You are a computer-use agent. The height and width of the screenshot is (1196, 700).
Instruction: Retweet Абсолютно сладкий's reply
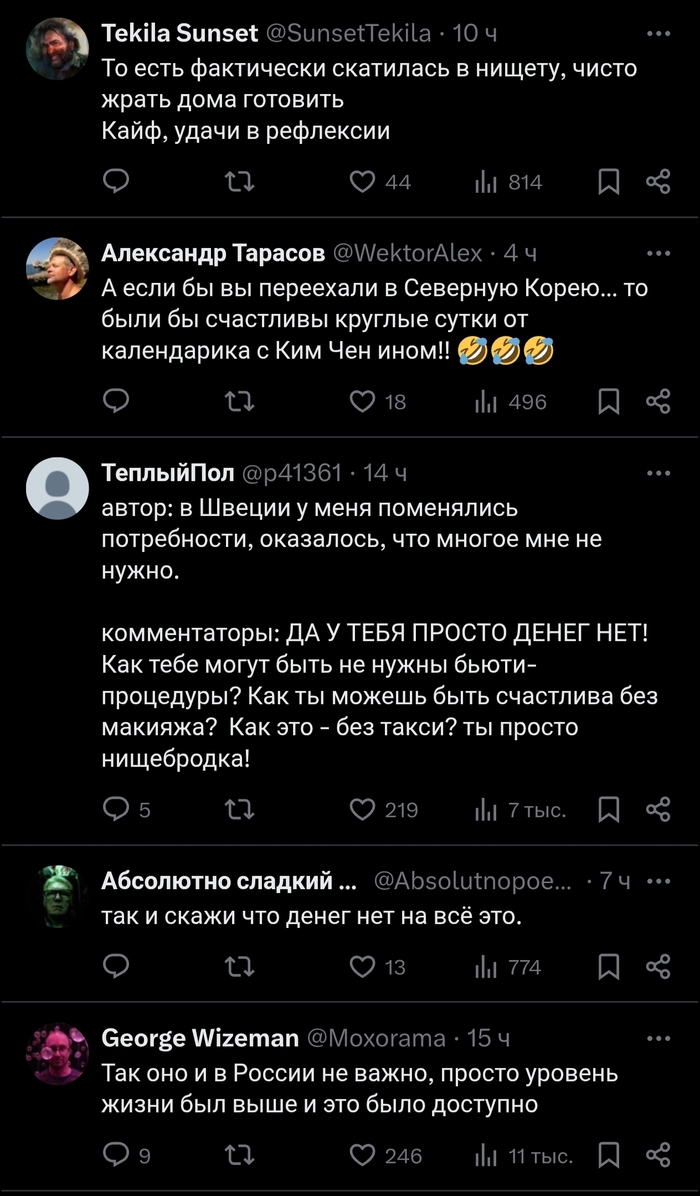coord(243,966)
